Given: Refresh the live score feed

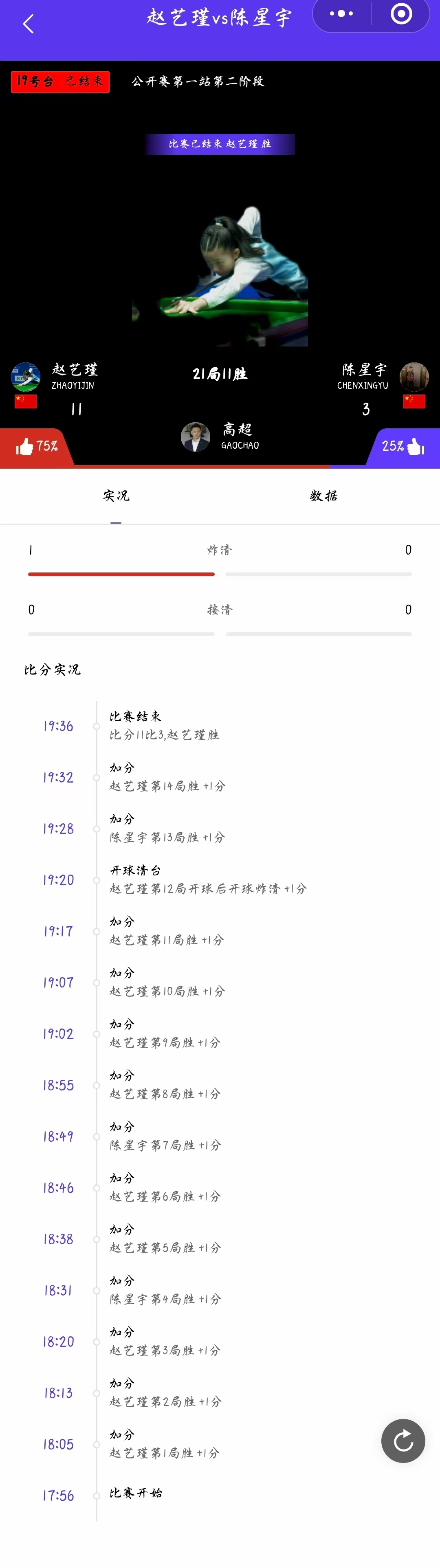Looking at the screenshot, I should [x=403, y=1441].
